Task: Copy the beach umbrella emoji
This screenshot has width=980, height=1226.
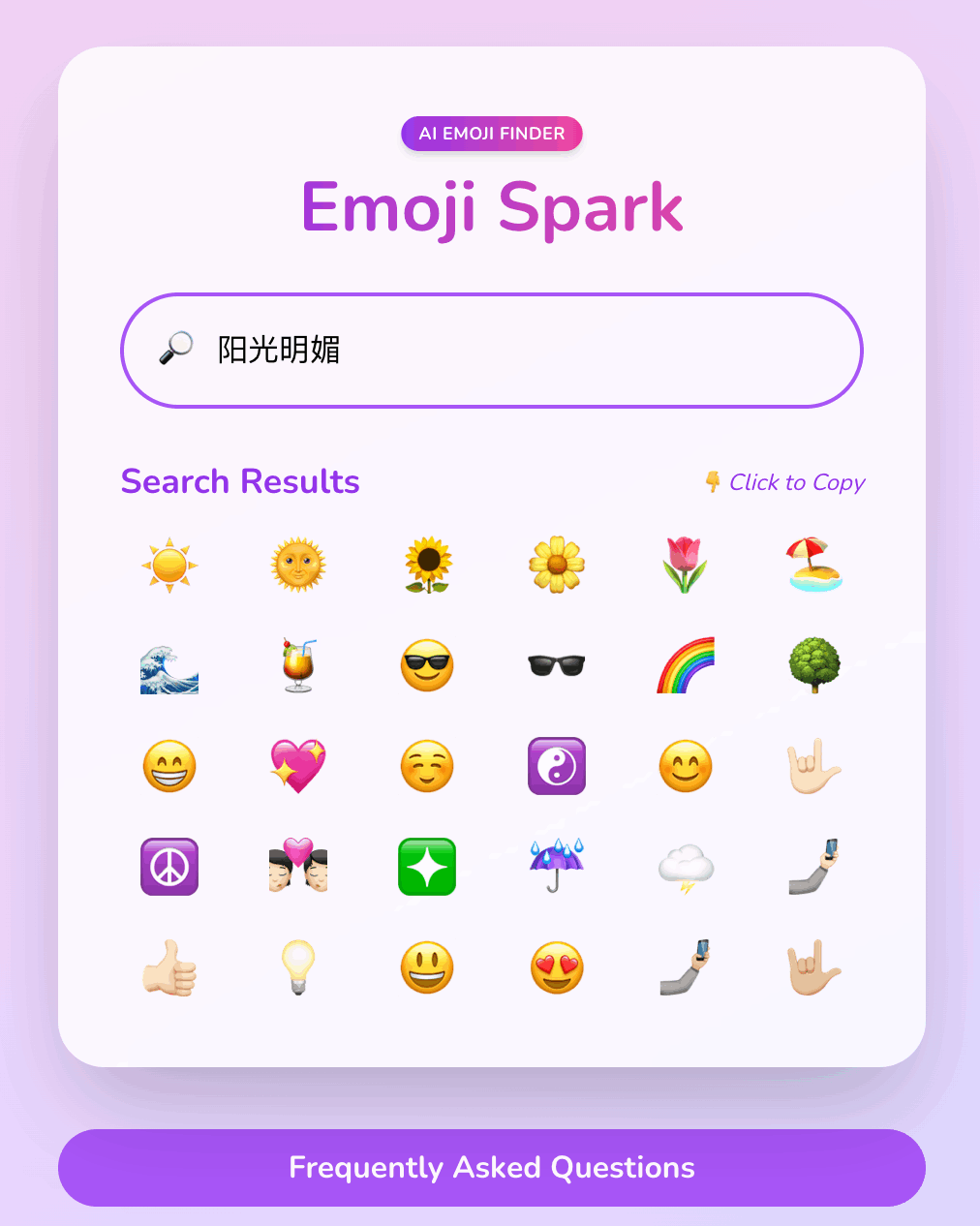Action: point(814,565)
